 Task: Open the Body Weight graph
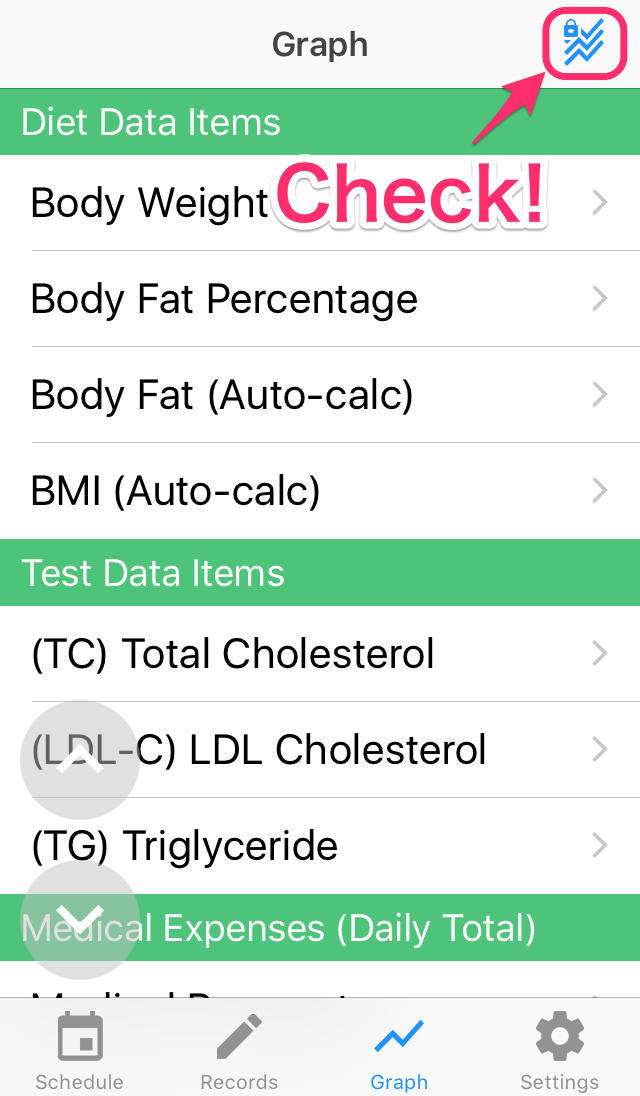tap(150, 203)
